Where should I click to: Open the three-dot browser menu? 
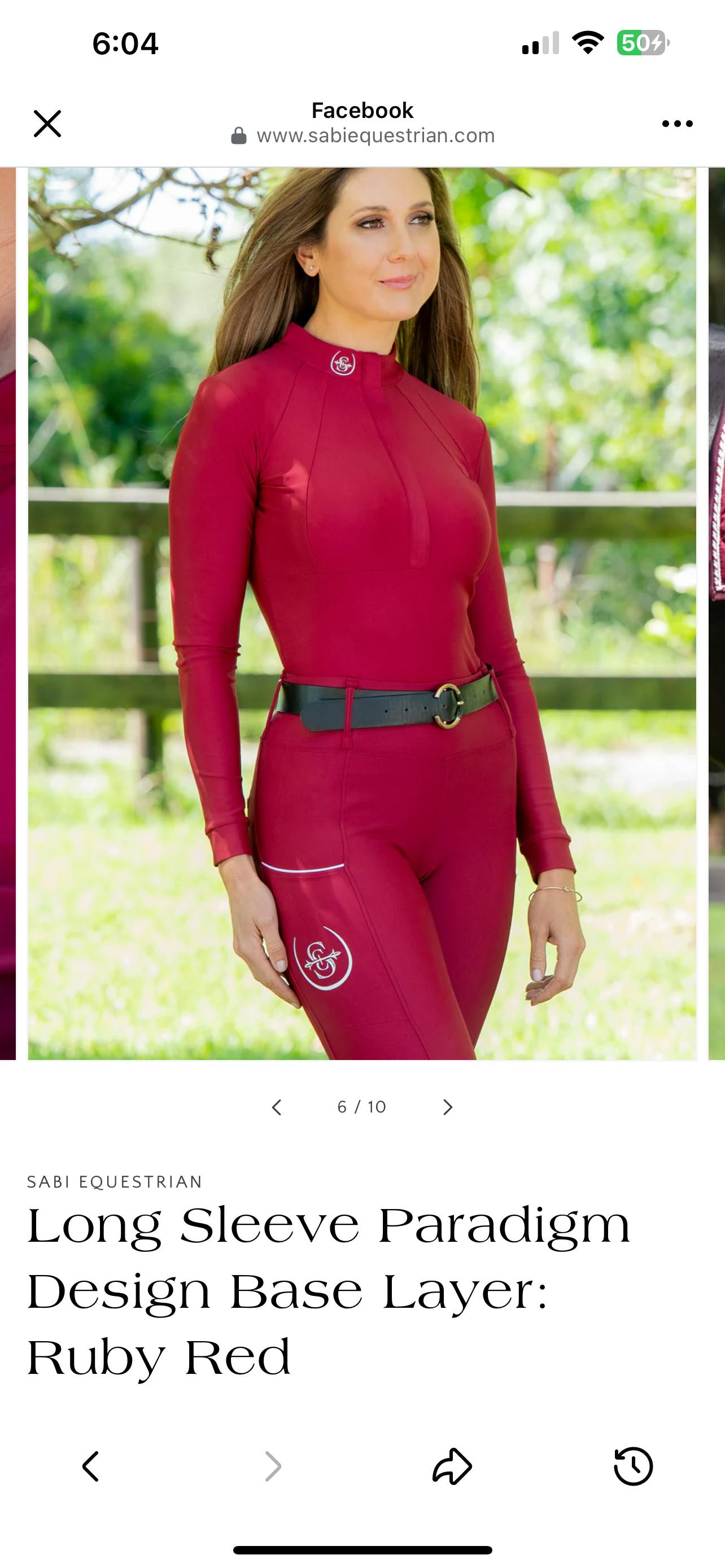pyautogui.click(x=677, y=124)
